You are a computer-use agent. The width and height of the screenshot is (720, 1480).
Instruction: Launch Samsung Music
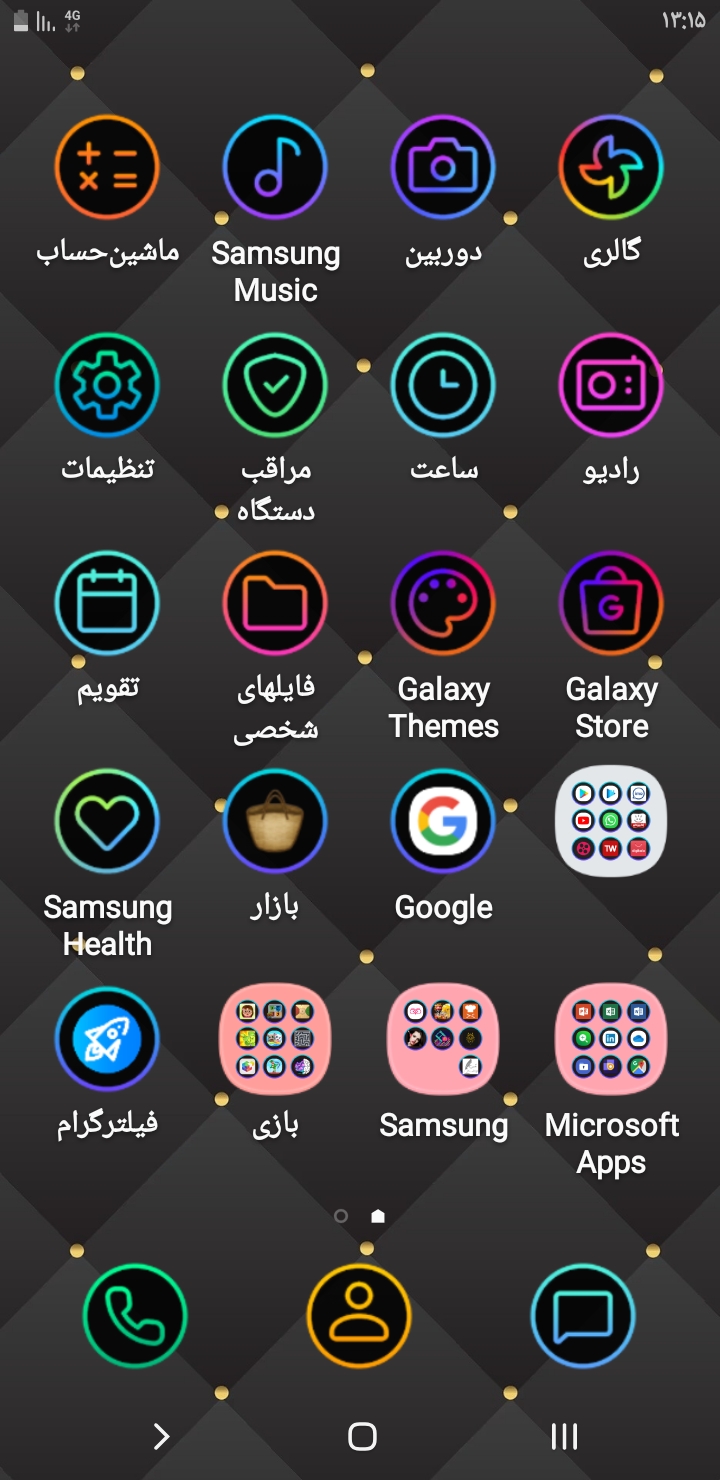(x=275, y=168)
